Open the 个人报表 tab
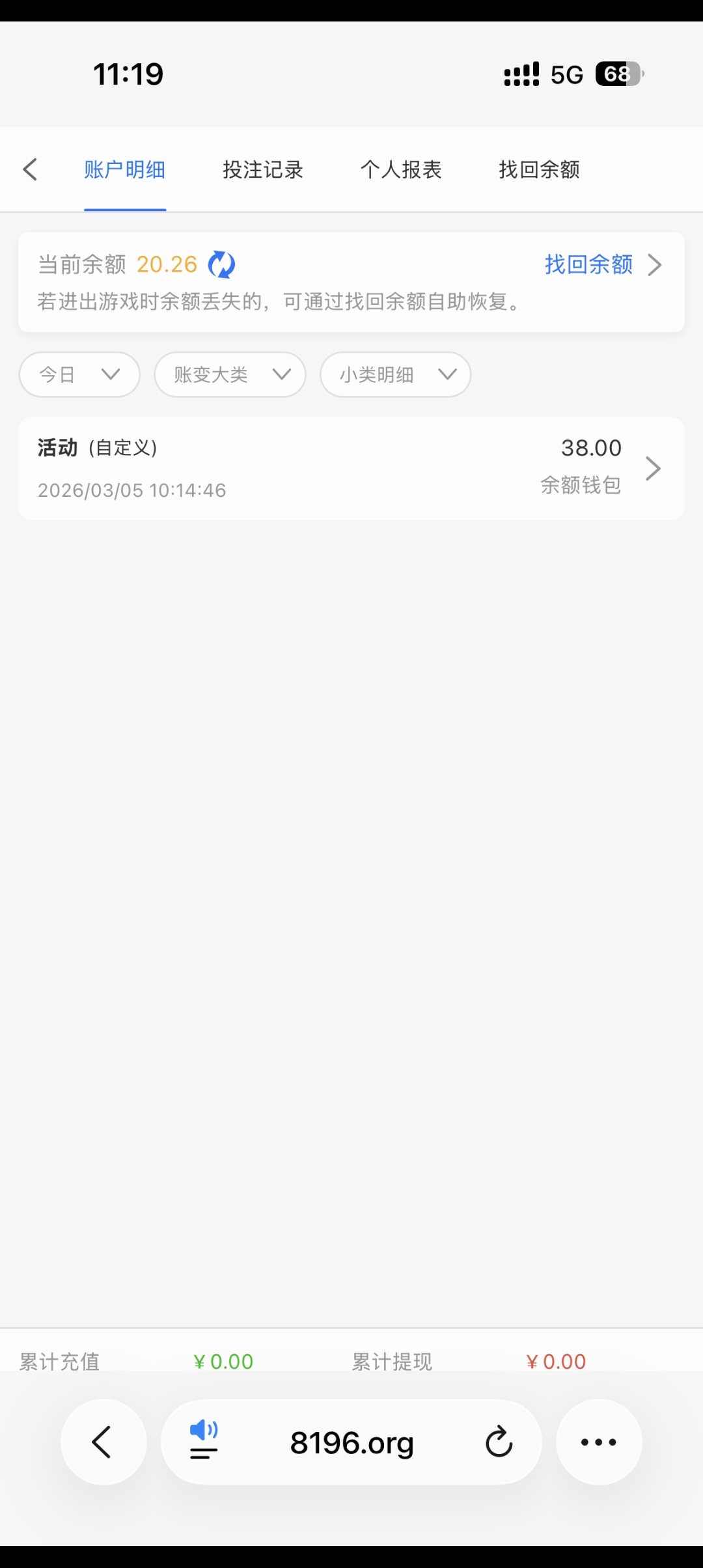Screen dimensions: 703x1568 point(401,169)
